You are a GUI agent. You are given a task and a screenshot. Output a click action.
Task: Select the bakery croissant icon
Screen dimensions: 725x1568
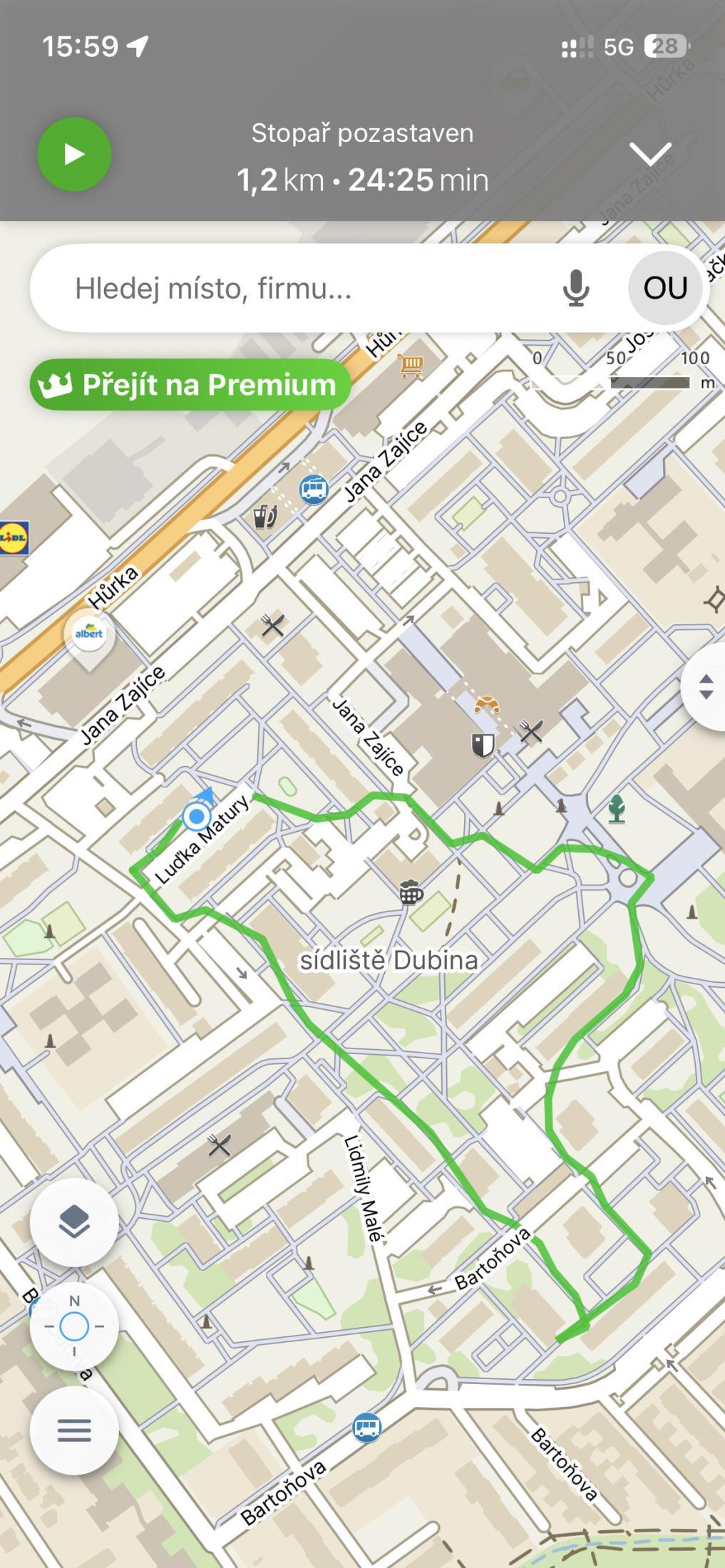tap(487, 703)
